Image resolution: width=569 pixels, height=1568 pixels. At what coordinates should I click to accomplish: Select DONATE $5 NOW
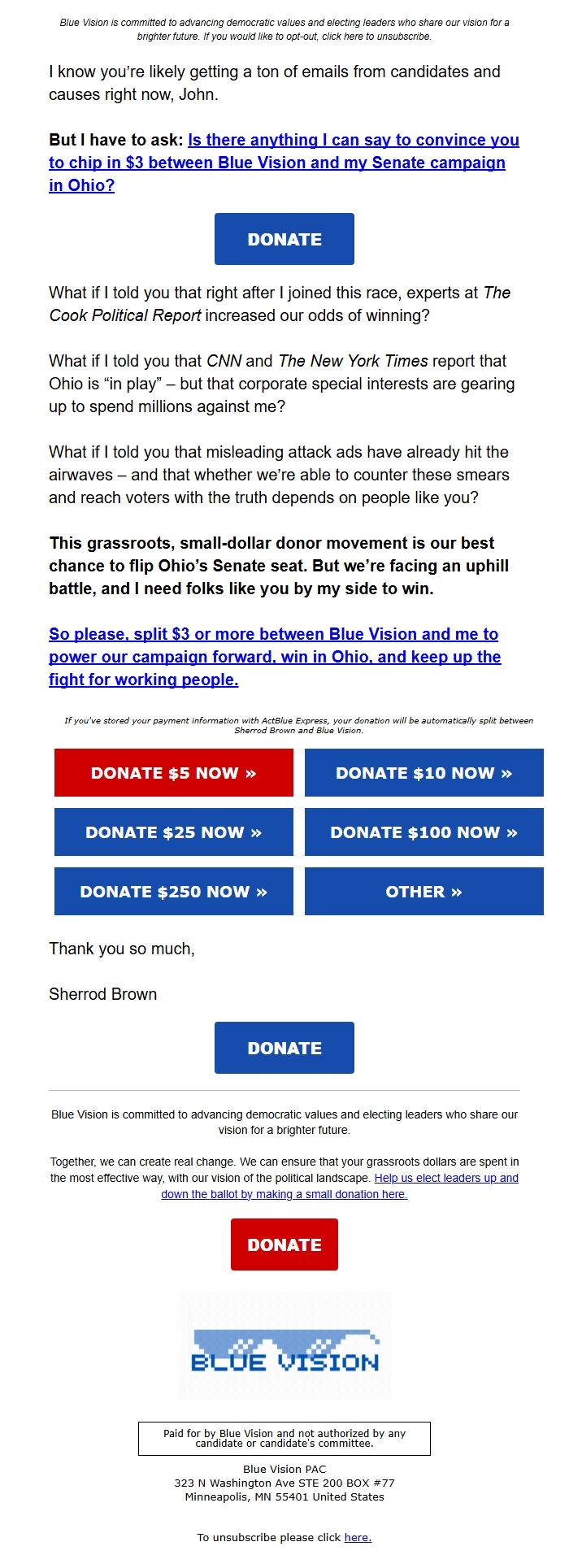click(173, 773)
